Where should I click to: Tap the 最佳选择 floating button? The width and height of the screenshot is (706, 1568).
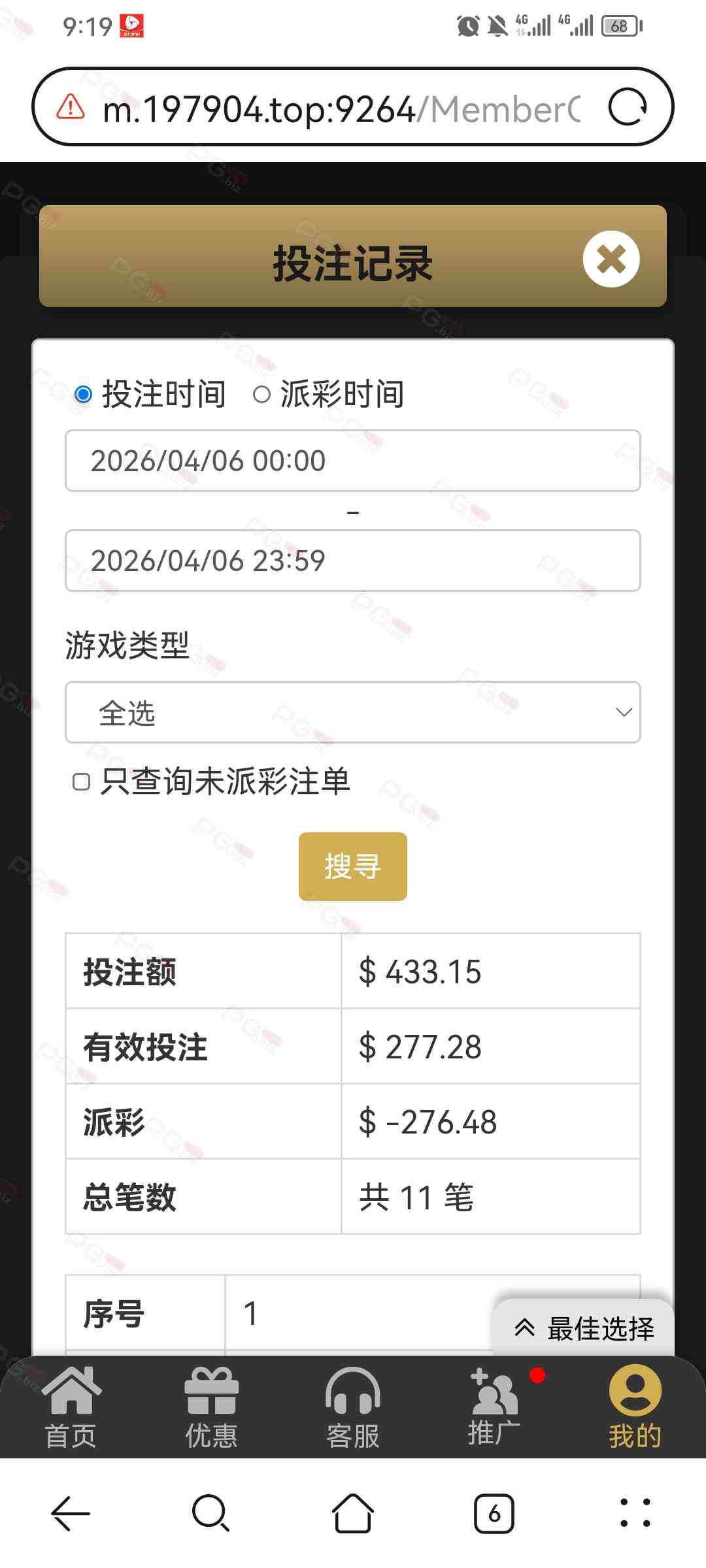pos(584,1328)
